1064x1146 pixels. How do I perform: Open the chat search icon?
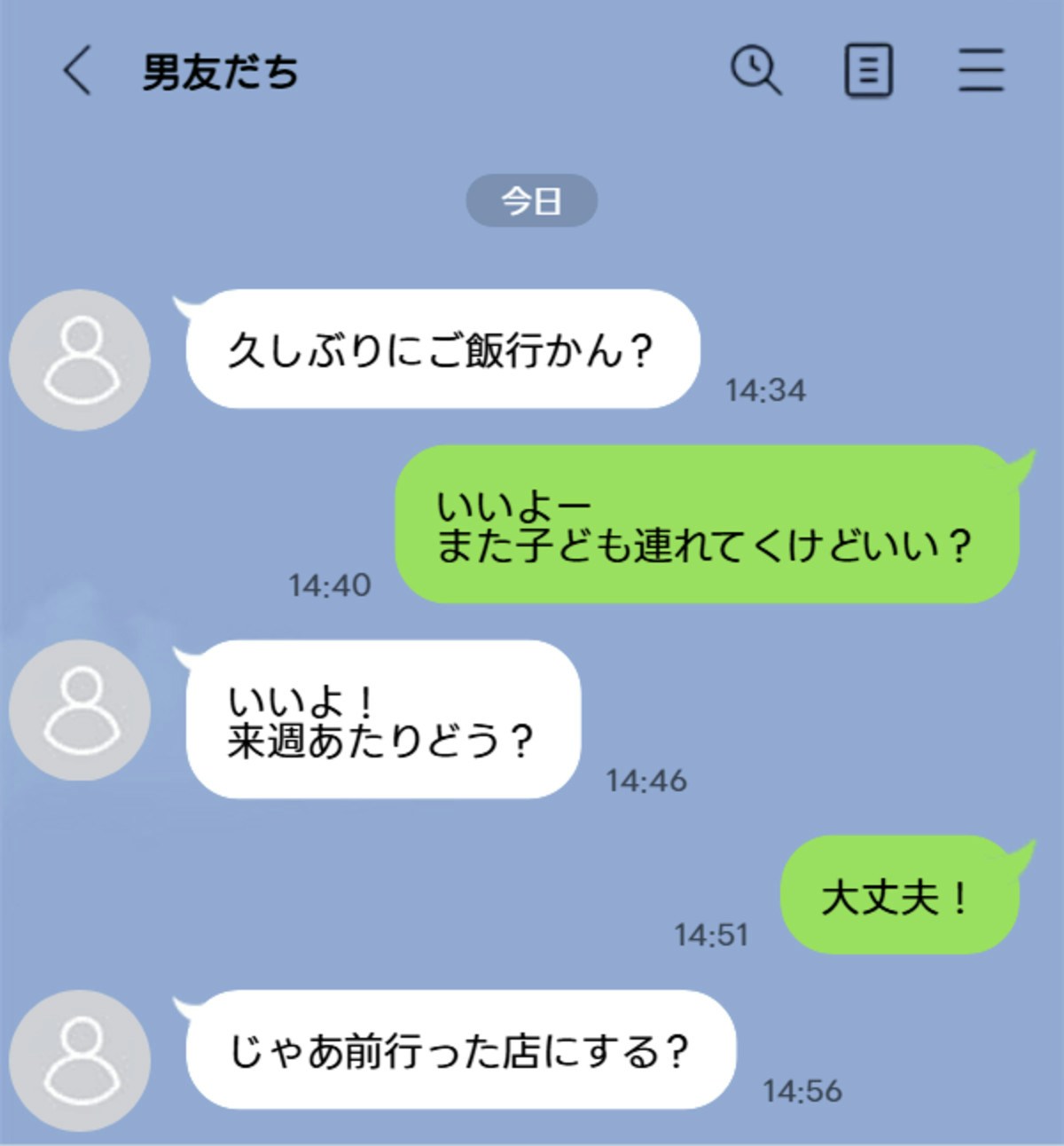pyautogui.click(x=755, y=70)
